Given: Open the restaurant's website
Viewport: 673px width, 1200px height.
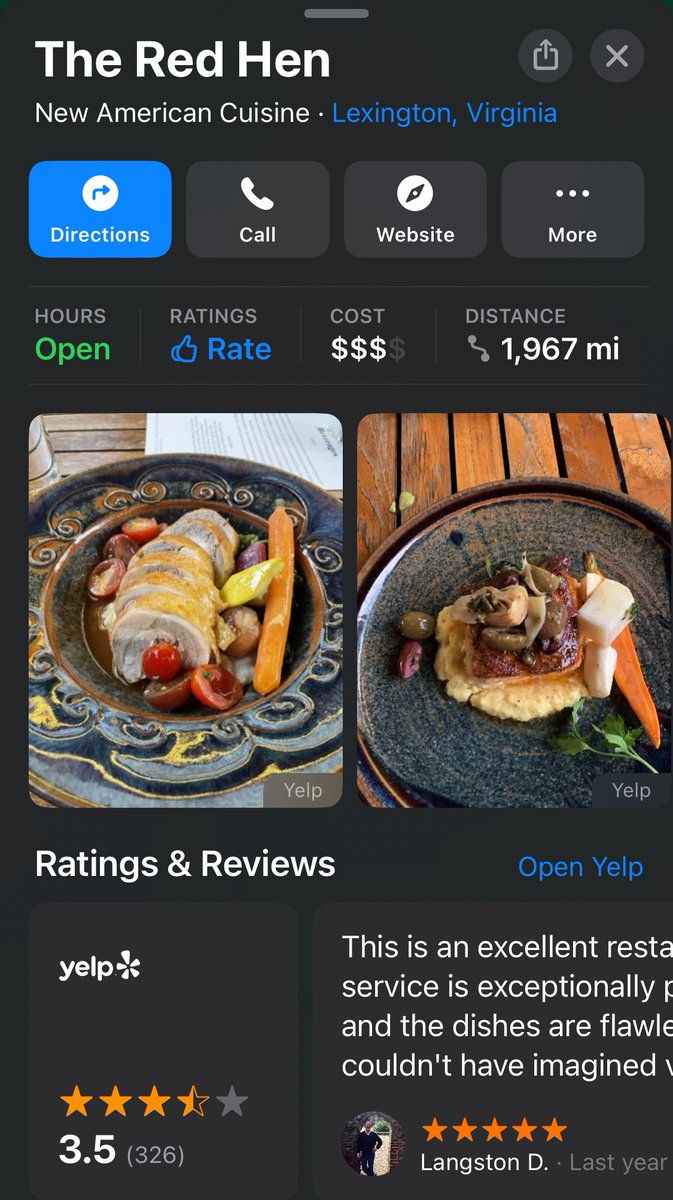Looking at the screenshot, I should (x=415, y=209).
